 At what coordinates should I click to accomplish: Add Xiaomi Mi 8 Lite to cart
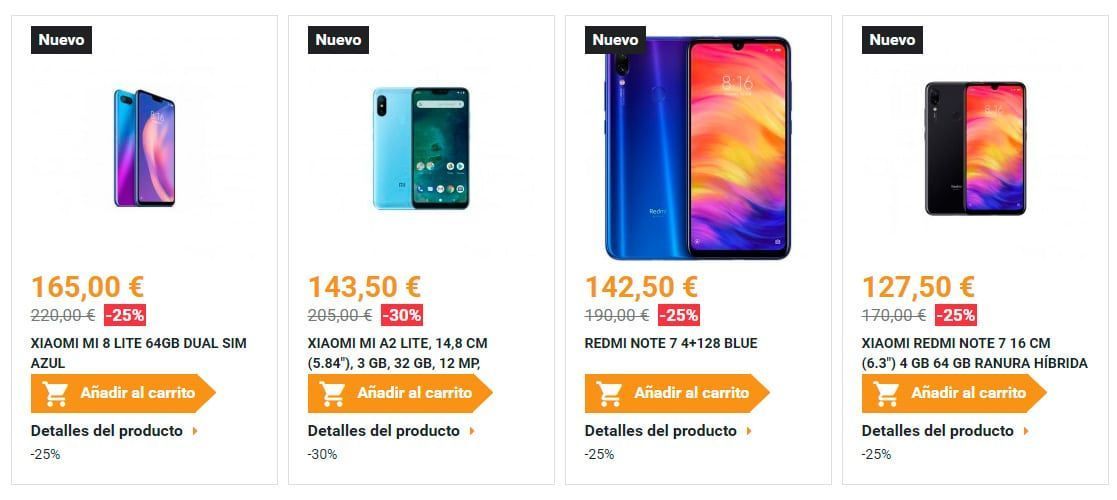point(122,393)
